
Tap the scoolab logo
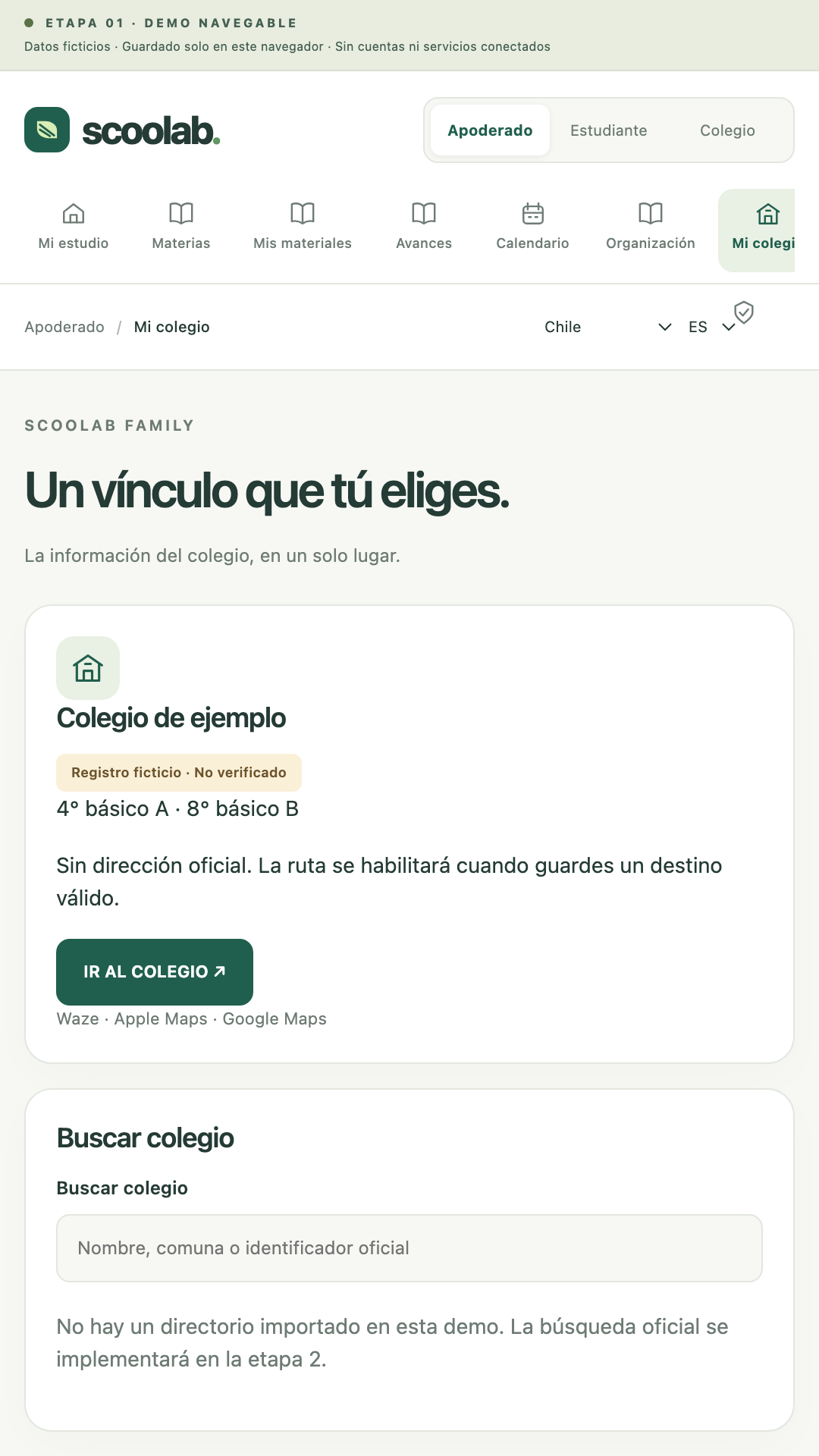click(122, 130)
